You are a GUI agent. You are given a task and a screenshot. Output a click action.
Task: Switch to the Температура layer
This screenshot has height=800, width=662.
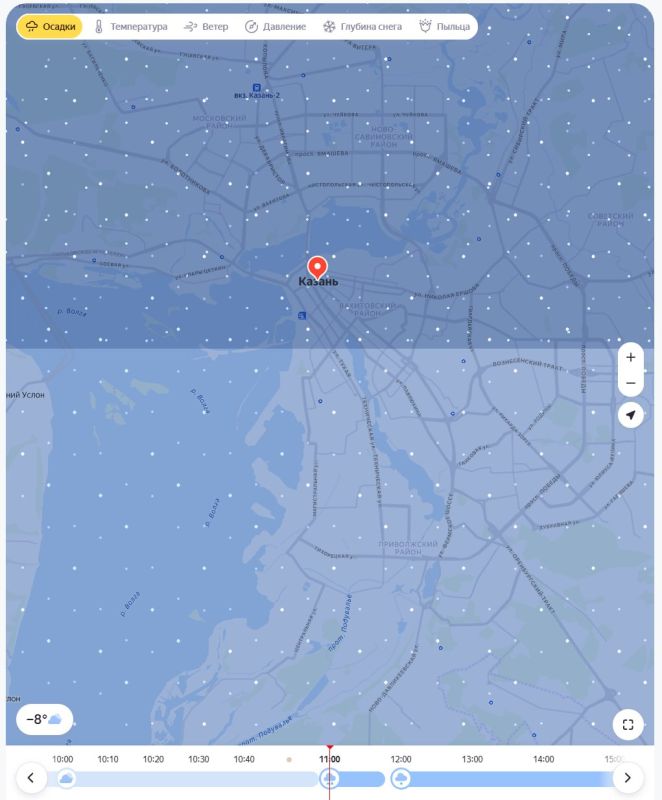[130, 26]
